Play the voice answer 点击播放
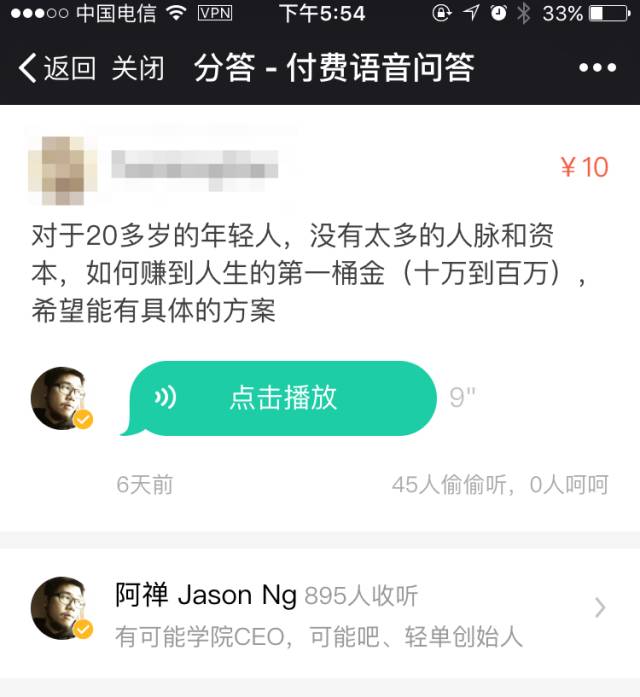This screenshot has height=697, width=640. pyautogui.click(x=283, y=397)
